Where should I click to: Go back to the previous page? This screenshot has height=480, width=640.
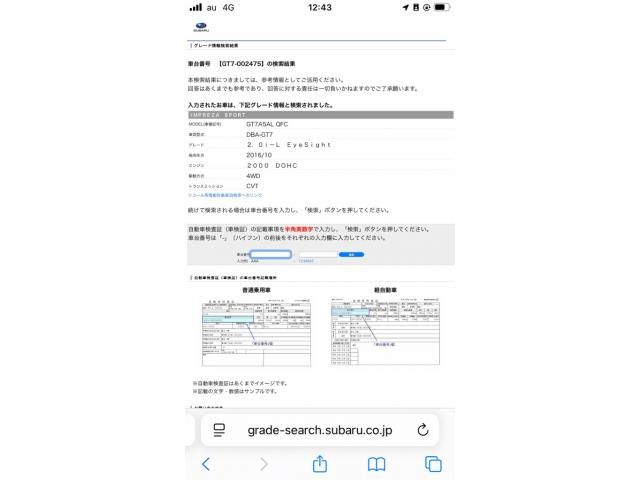click(206, 464)
